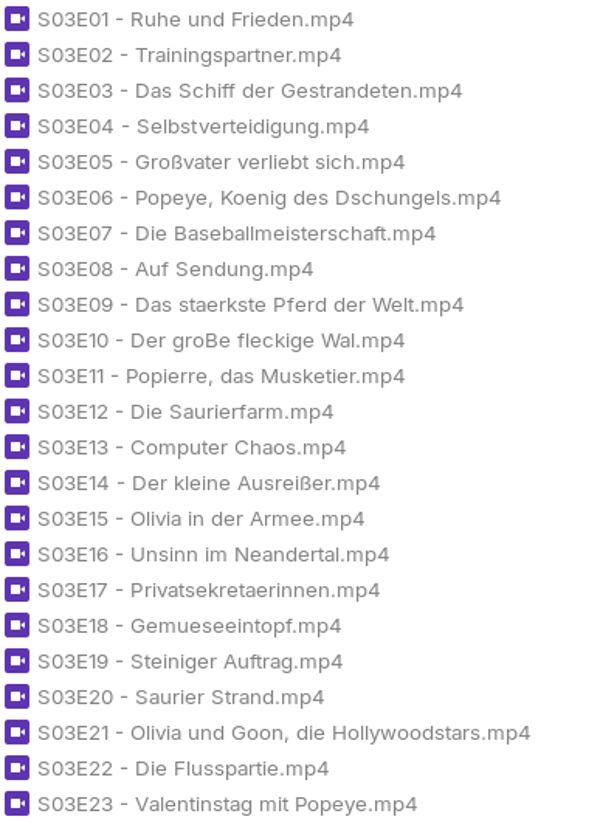This screenshot has width=600, height=822.
Task: Open S03E15 - Olivia in der Armee.mp4
Action: [200, 519]
